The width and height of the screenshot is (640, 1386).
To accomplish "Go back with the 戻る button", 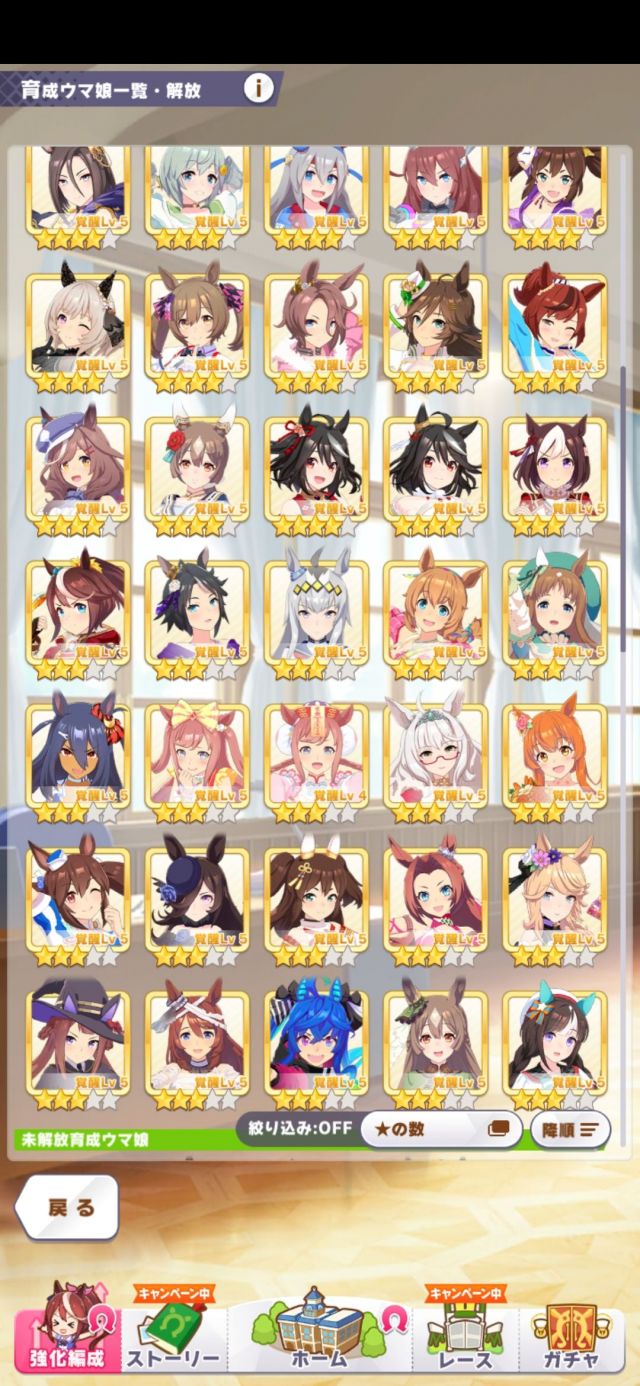I will (x=68, y=1207).
